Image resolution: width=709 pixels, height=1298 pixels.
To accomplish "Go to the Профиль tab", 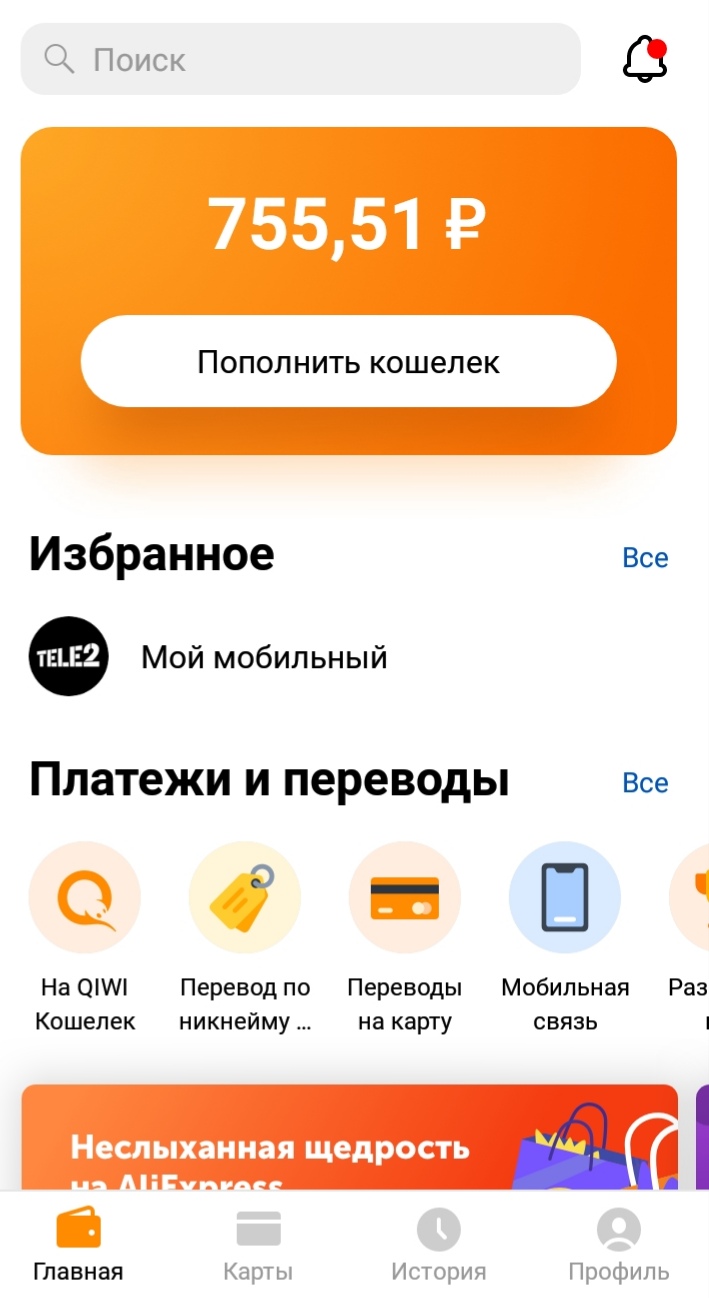I will click(x=618, y=1246).
